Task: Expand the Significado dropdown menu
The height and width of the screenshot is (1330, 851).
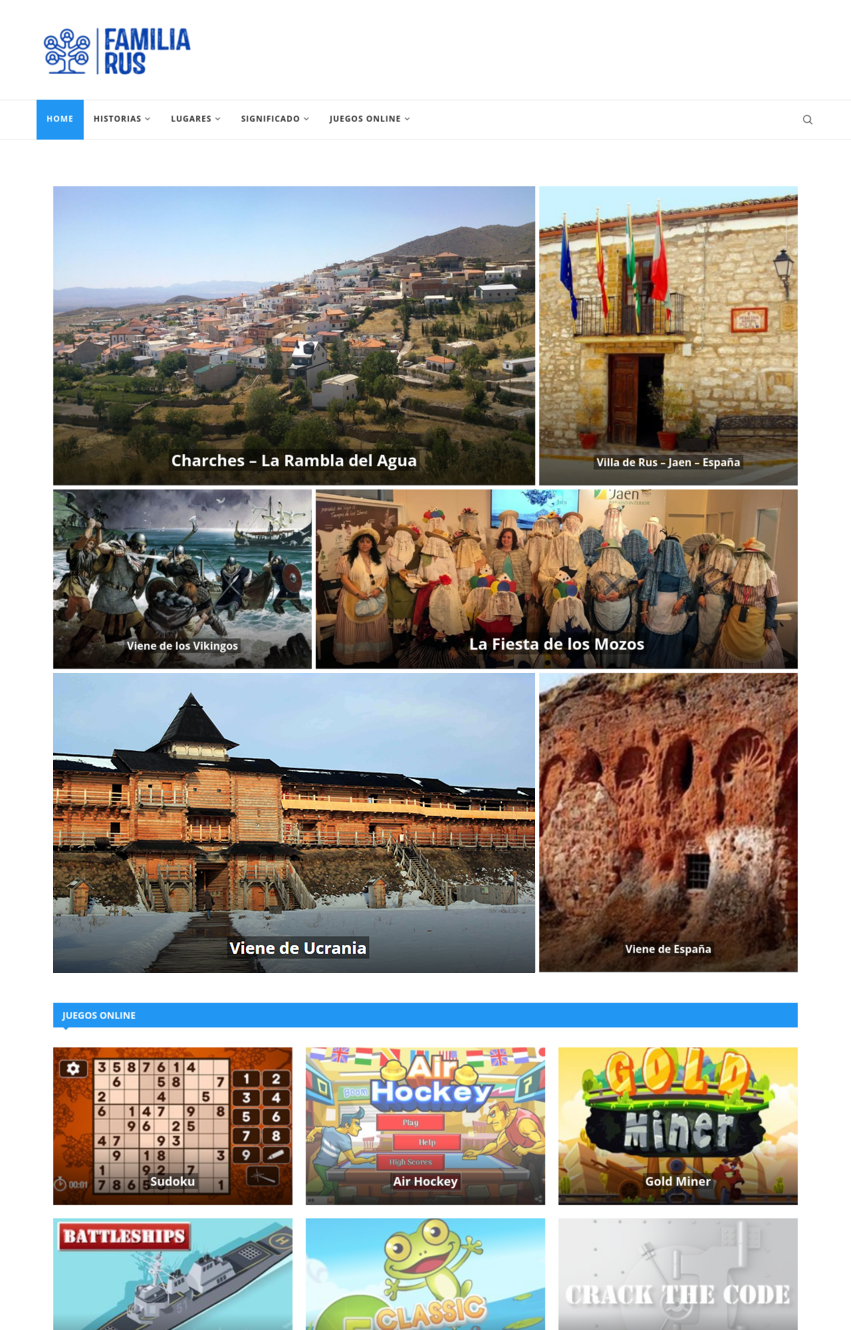Action: point(274,119)
